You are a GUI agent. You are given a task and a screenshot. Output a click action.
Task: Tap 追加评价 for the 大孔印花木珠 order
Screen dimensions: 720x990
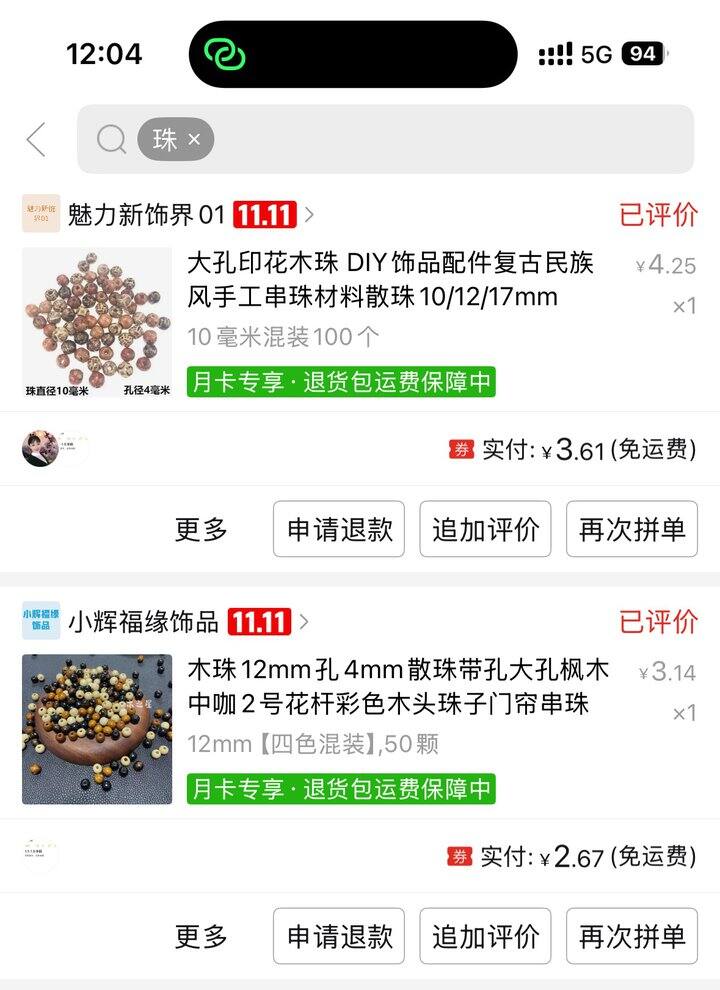(x=485, y=530)
